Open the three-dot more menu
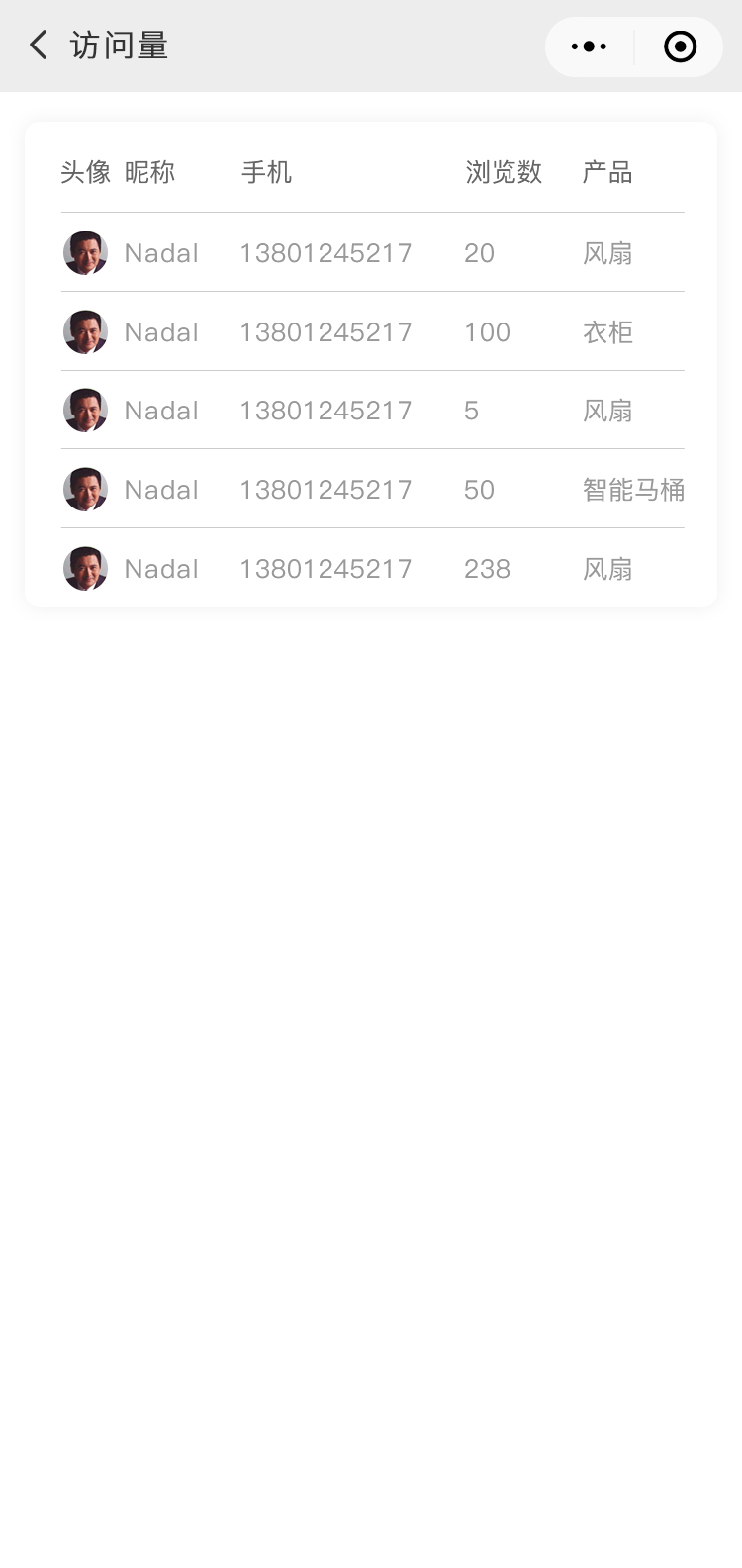 (x=590, y=46)
